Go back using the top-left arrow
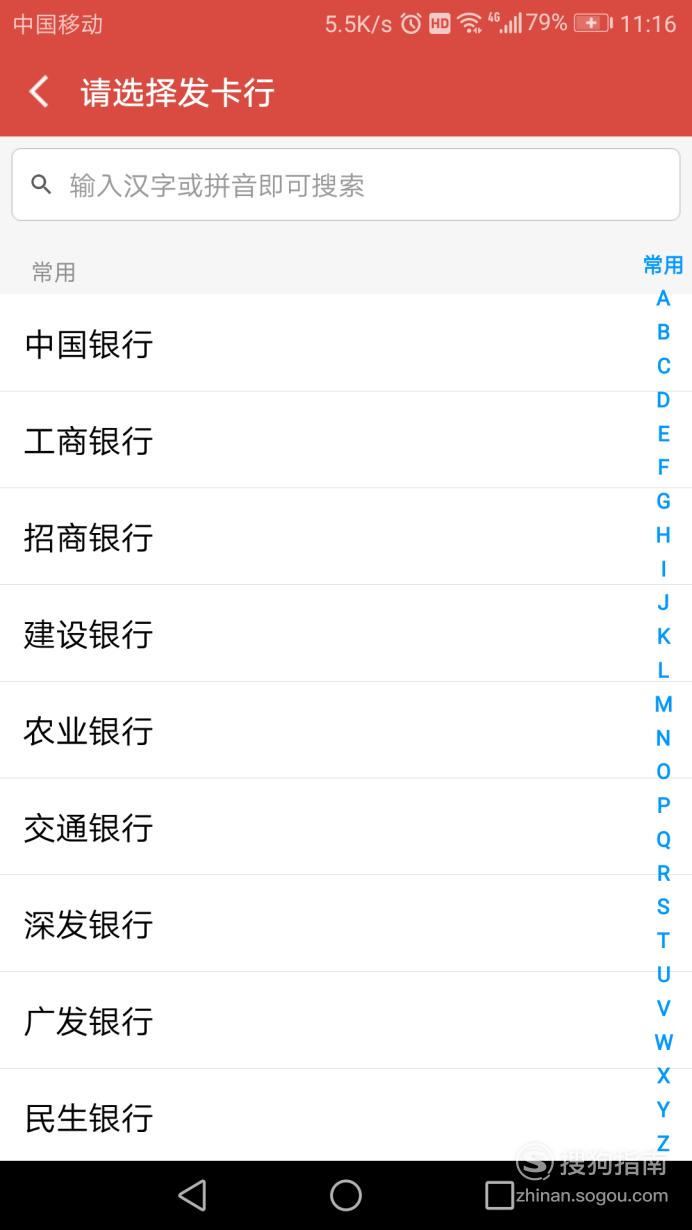This screenshot has width=692, height=1230. (x=38, y=92)
